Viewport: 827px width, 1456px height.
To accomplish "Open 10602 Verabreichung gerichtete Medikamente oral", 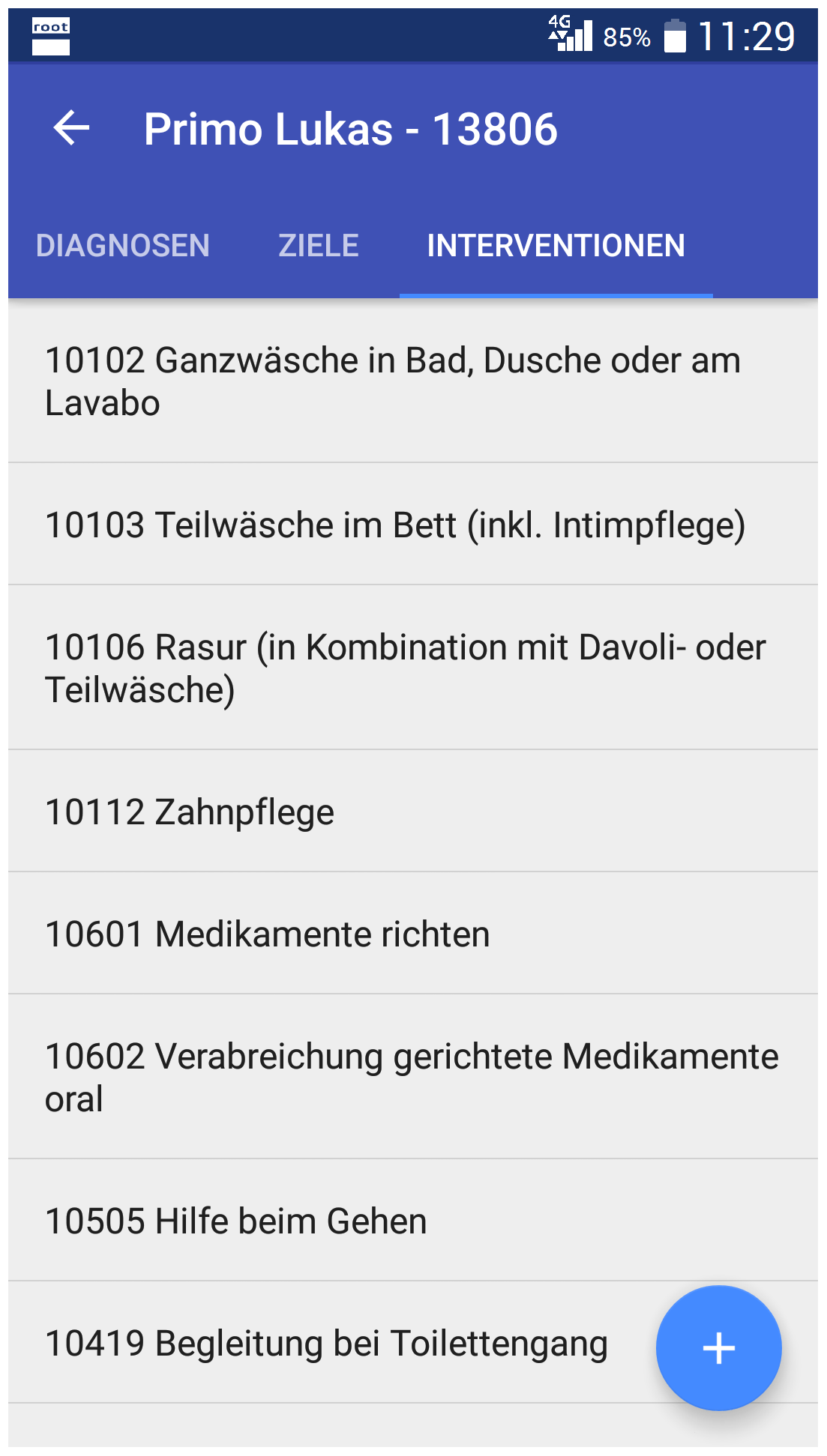I will 413,1077.
